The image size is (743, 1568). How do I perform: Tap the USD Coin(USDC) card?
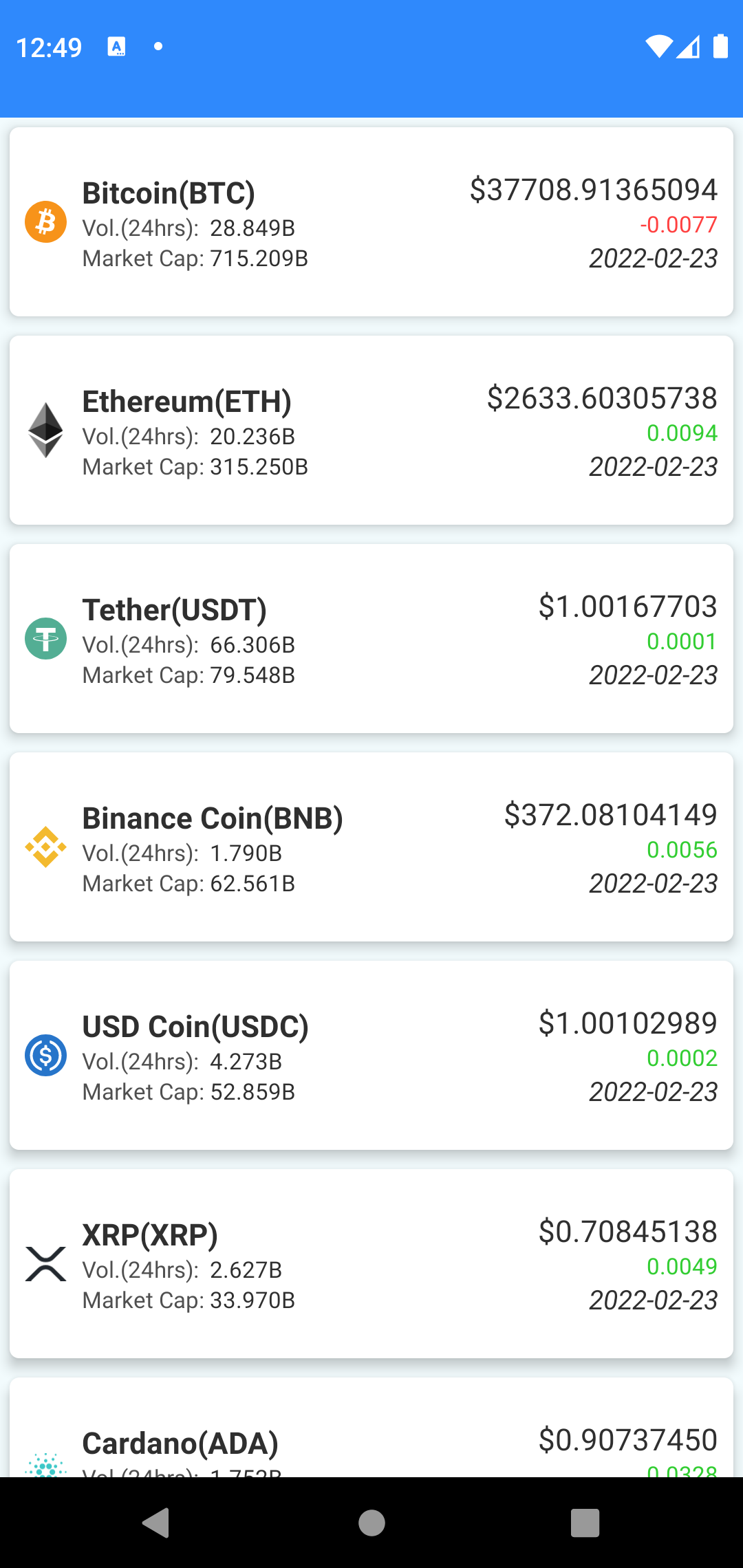[x=371, y=1056]
